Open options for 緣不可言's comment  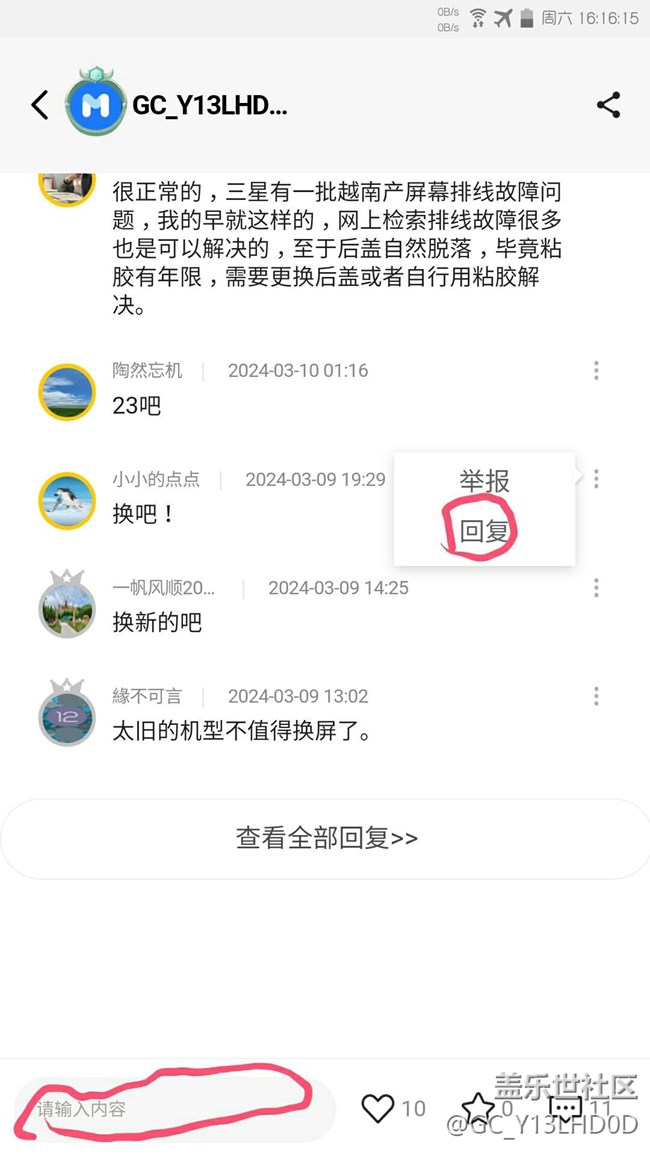pyautogui.click(x=596, y=696)
